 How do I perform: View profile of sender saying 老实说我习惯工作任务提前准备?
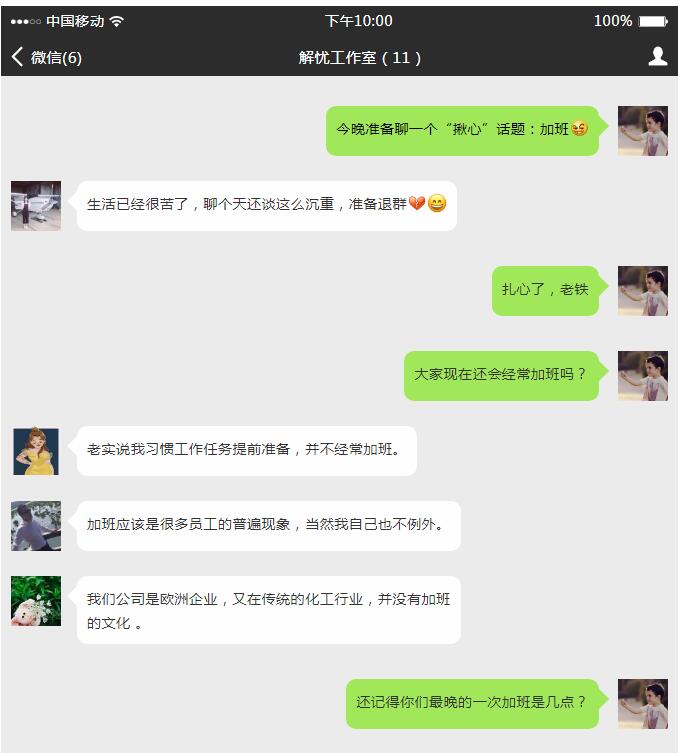(x=36, y=451)
